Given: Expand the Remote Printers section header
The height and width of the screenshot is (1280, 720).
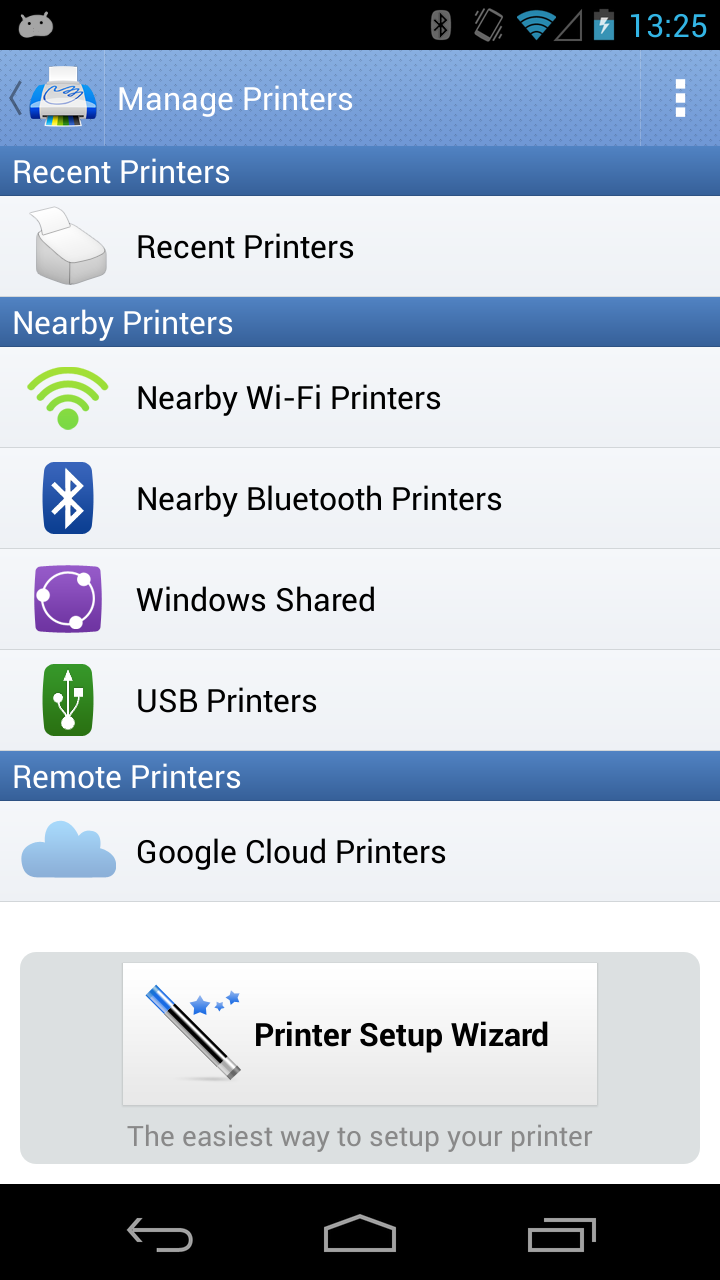Looking at the screenshot, I should point(126,776).
